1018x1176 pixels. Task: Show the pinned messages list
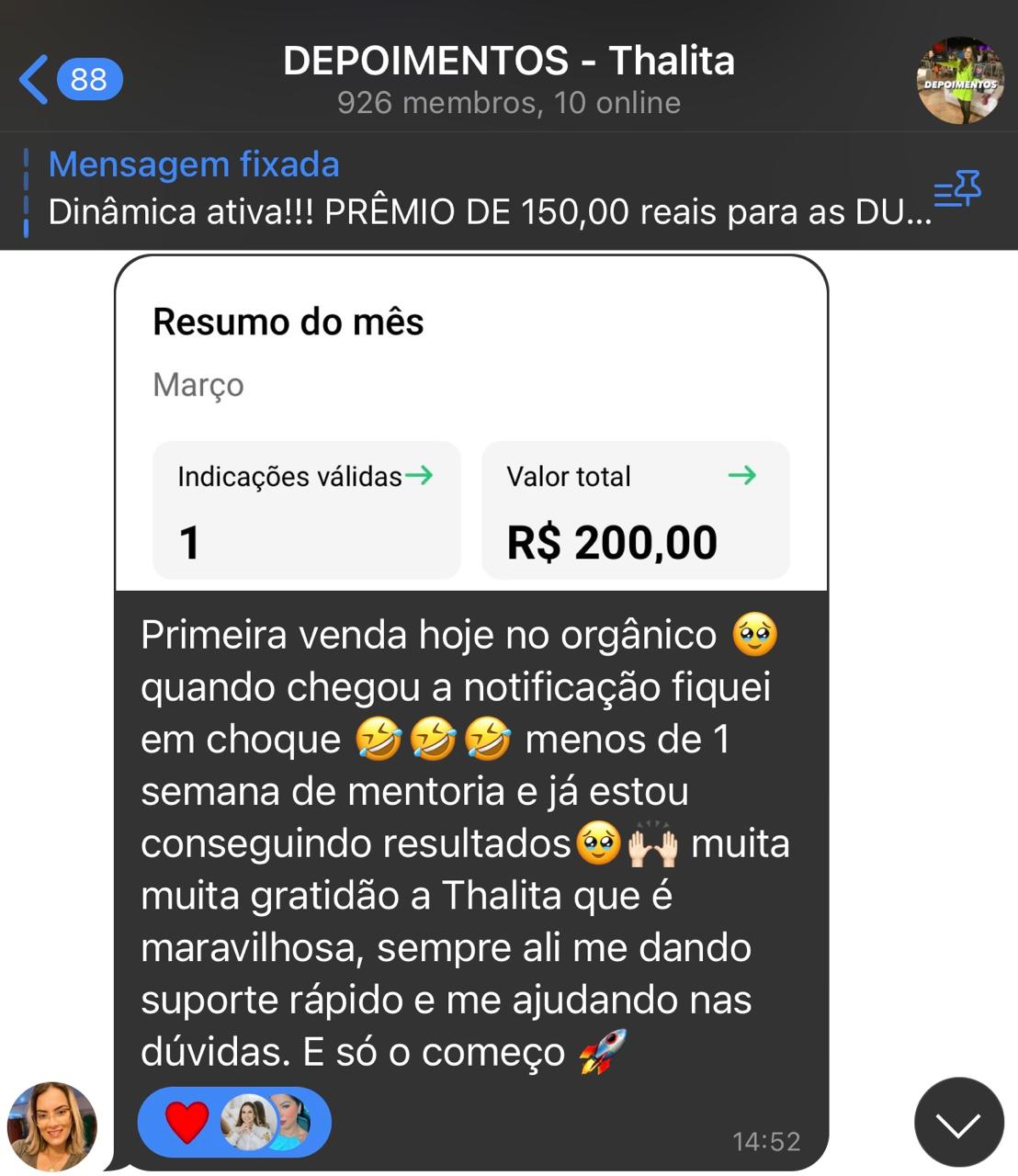(x=957, y=190)
